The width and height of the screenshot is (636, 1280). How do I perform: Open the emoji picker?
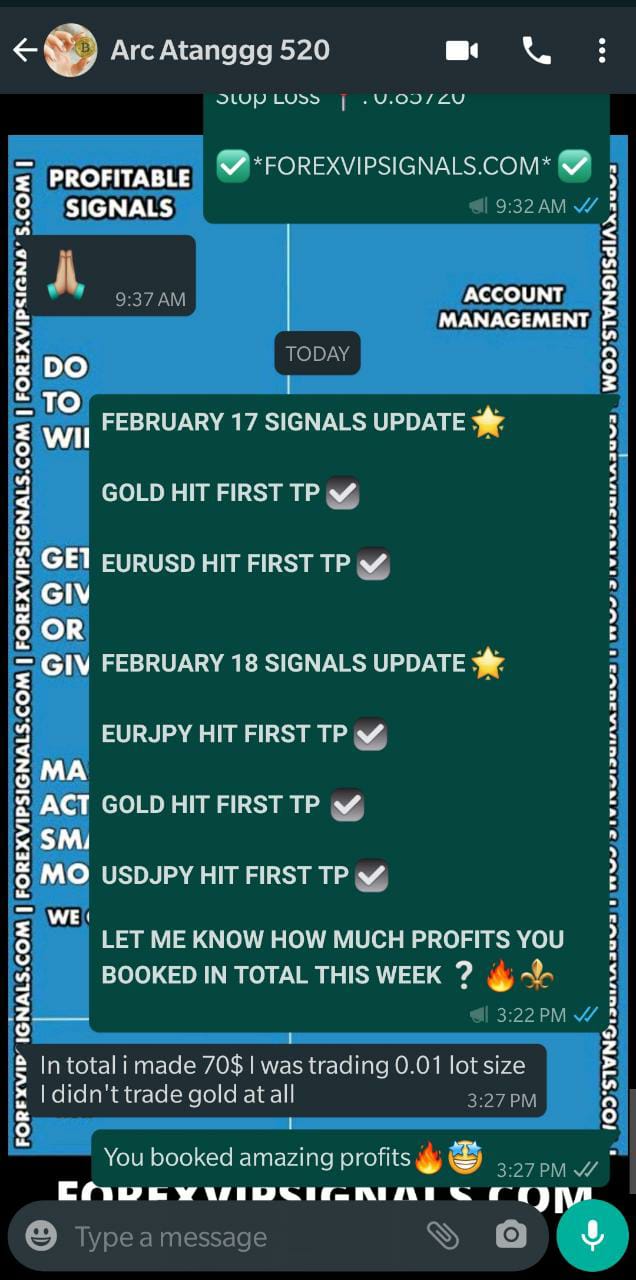[x=41, y=1236]
